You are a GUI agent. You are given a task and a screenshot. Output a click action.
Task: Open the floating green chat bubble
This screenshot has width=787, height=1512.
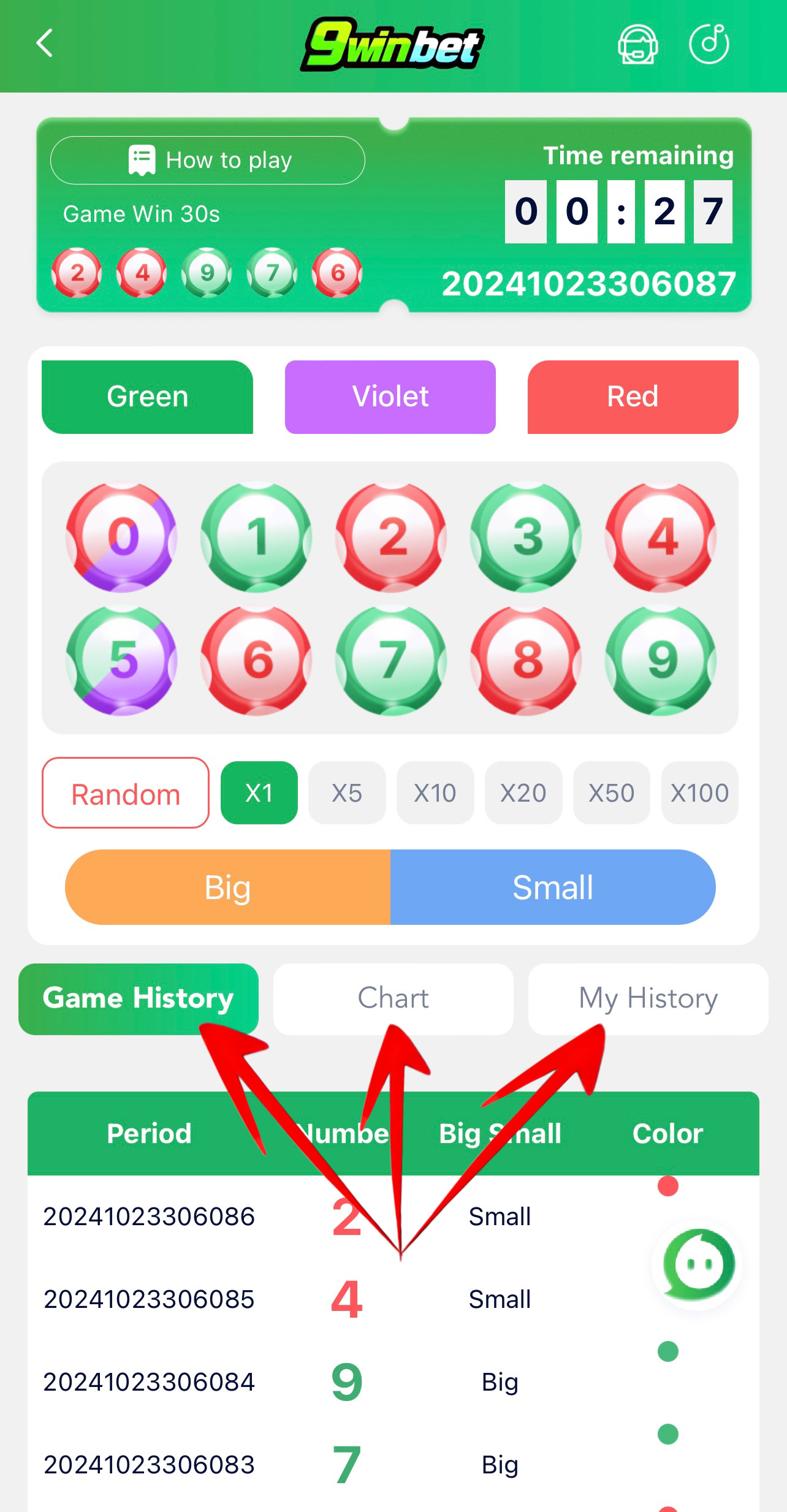click(698, 1264)
